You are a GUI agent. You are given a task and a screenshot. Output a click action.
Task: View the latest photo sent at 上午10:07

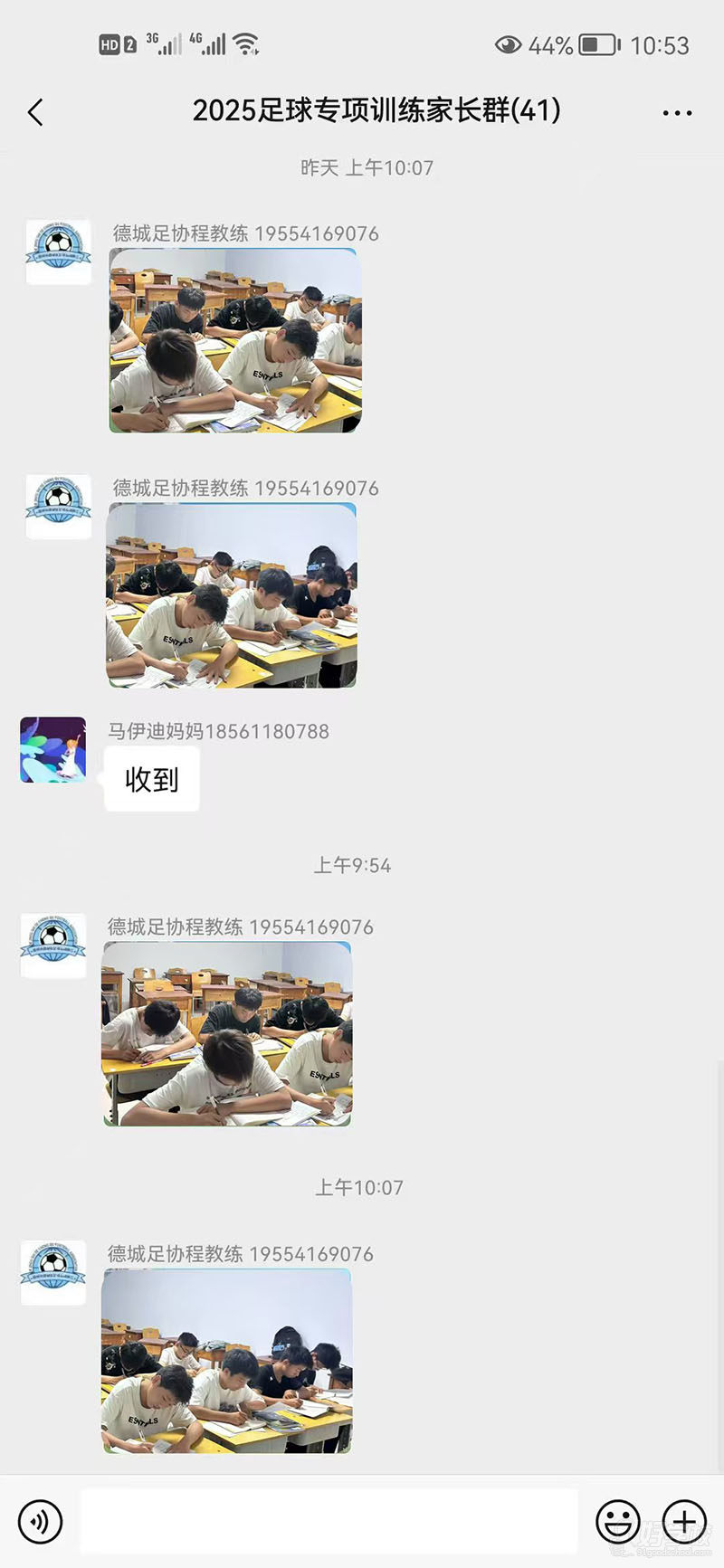click(x=226, y=1360)
